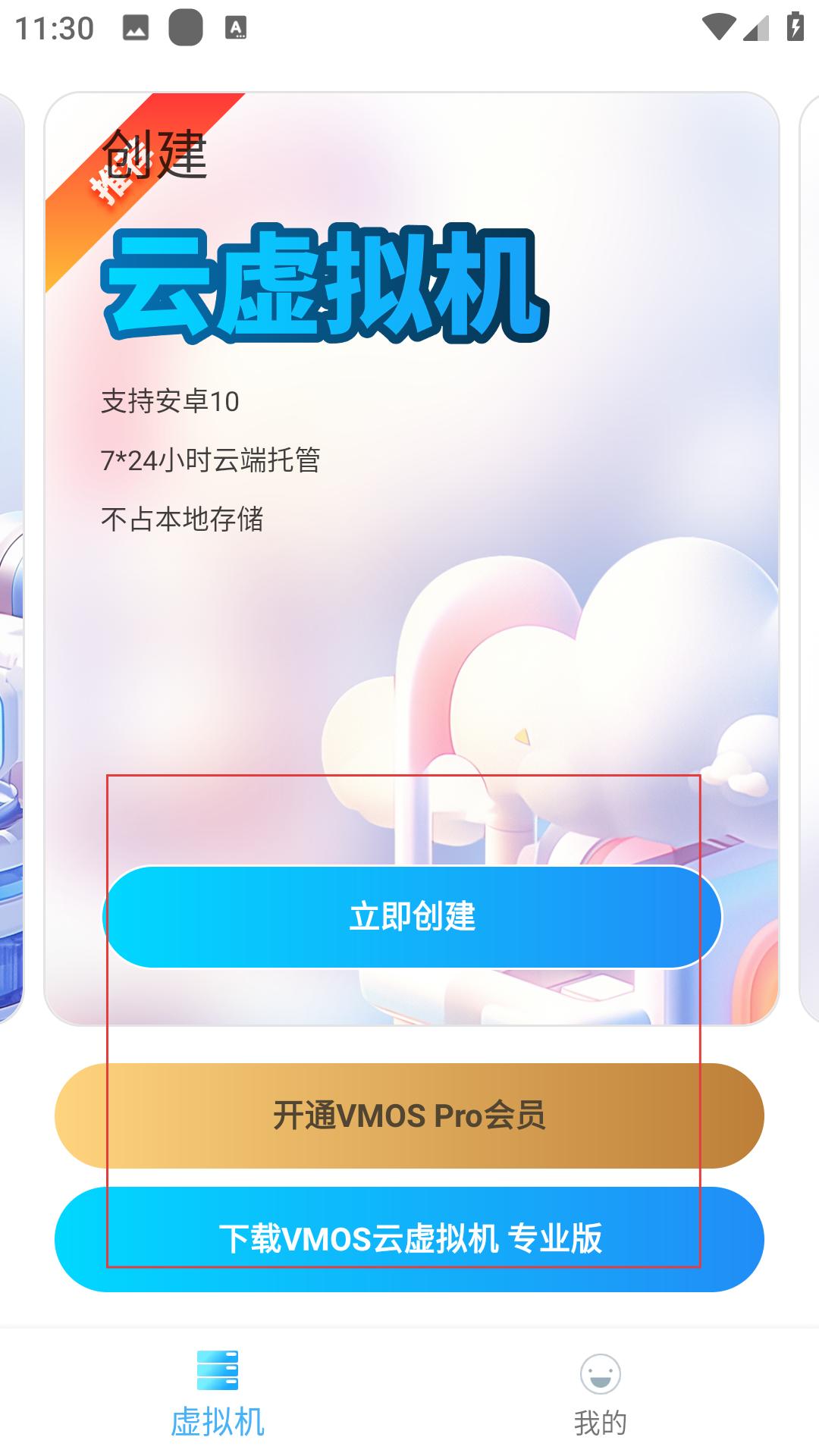Tap 下载VMOS云虚拟机 专业版 button
Image resolution: width=819 pixels, height=1456 pixels.
[409, 1239]
